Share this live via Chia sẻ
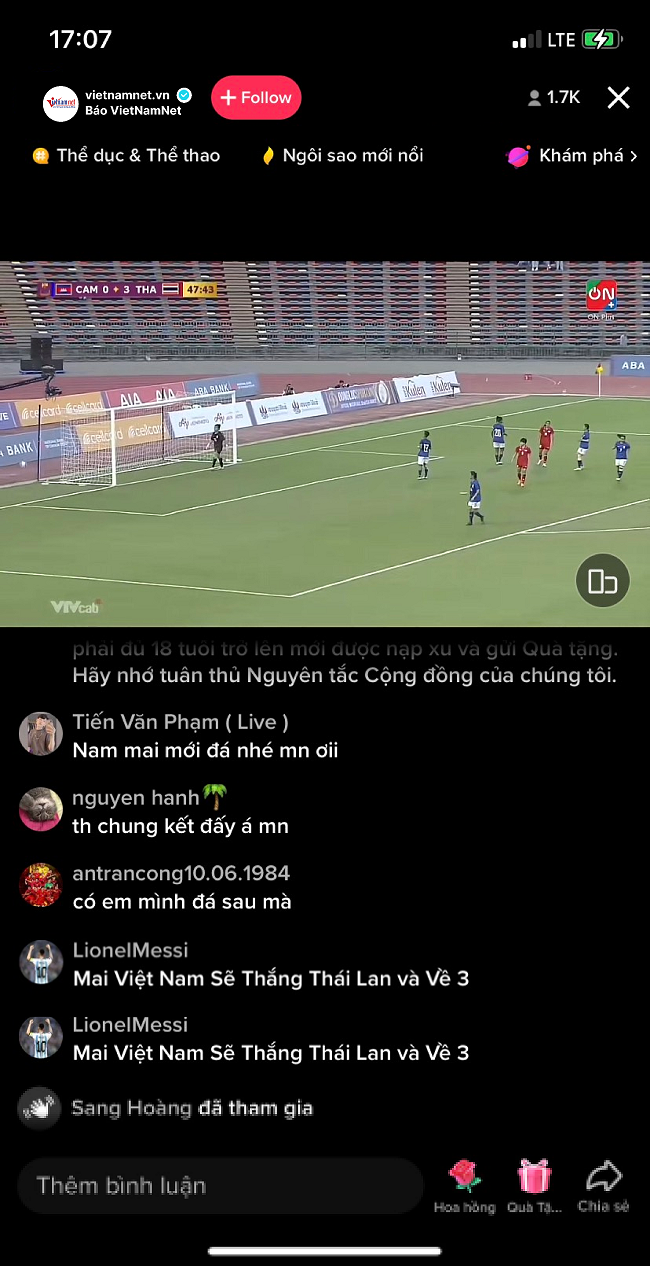The height and width of the screenshot is (1266, 650). coord(603,1184)
